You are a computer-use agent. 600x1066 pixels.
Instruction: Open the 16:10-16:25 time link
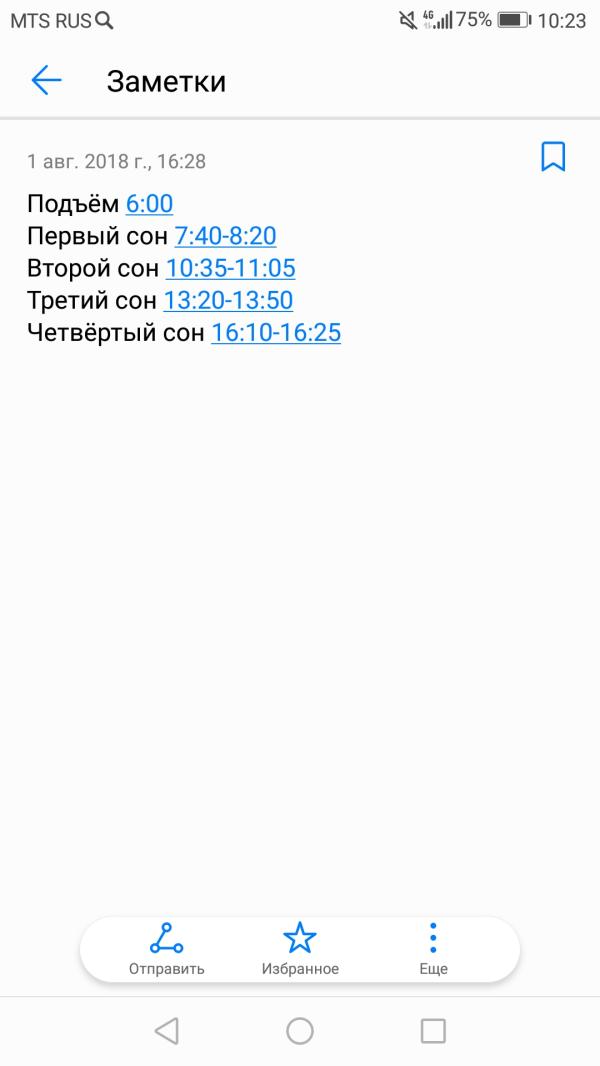click(276, 332)
